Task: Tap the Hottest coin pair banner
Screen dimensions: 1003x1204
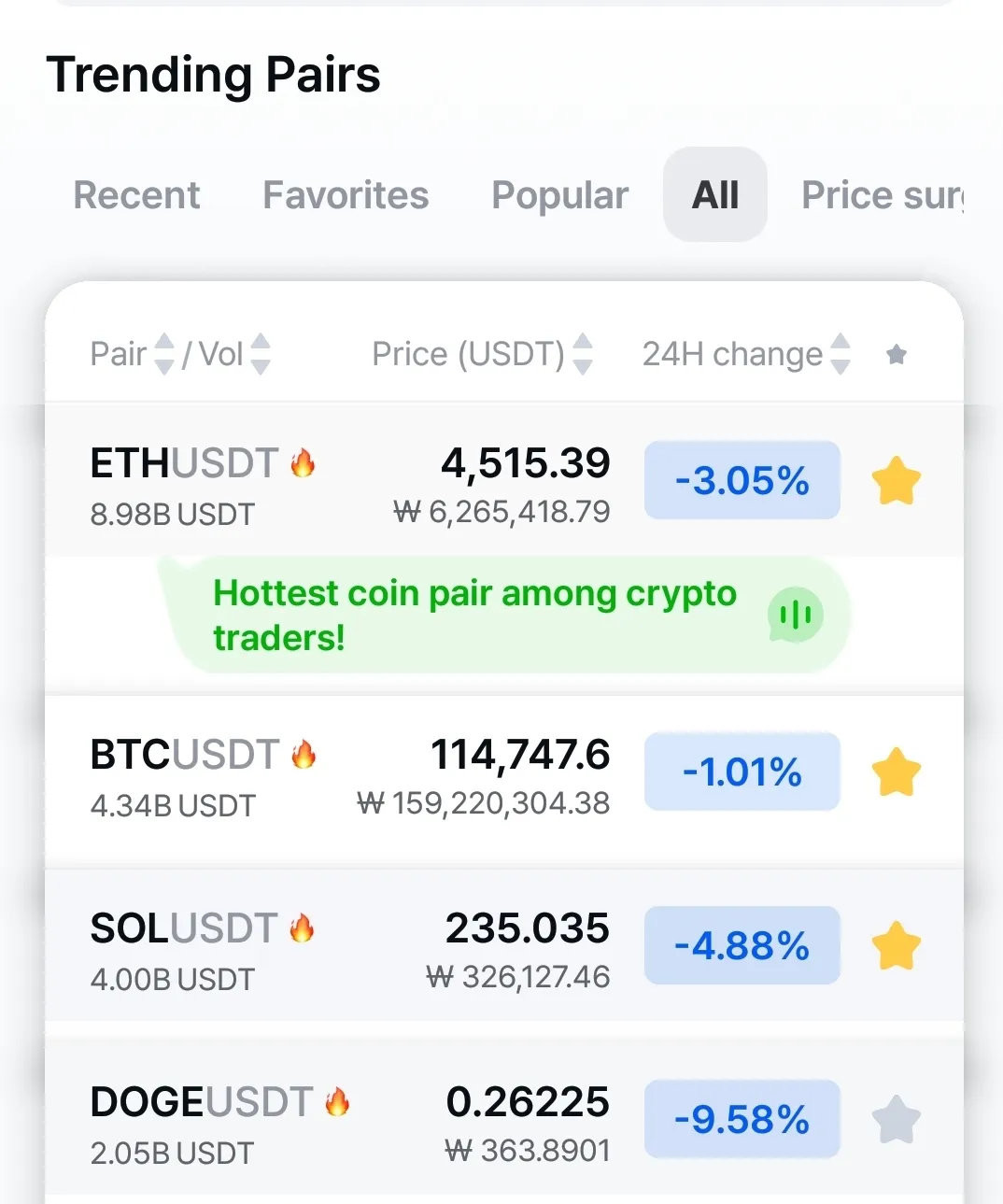Action: click(504, 616)
